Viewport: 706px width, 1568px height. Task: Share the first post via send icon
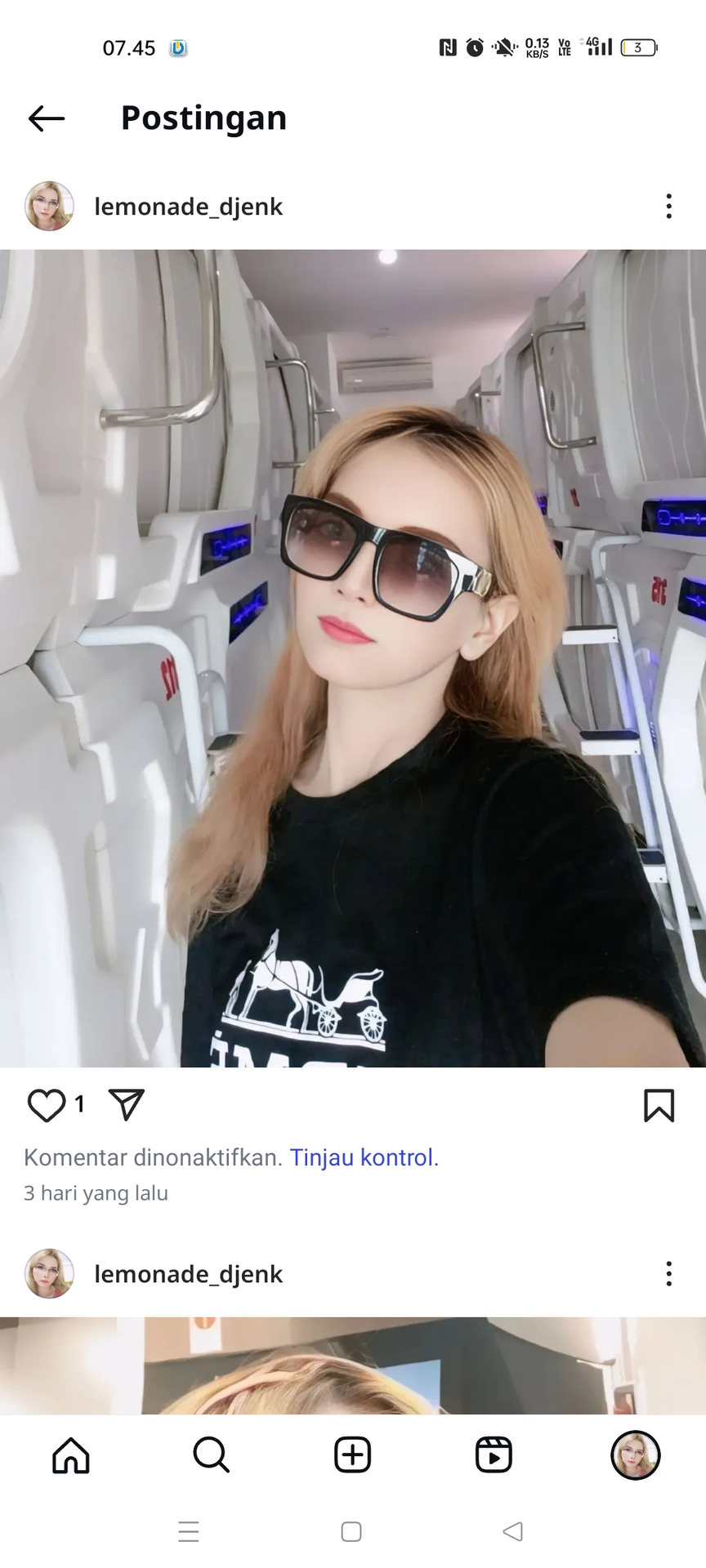tap(127, 1105)
